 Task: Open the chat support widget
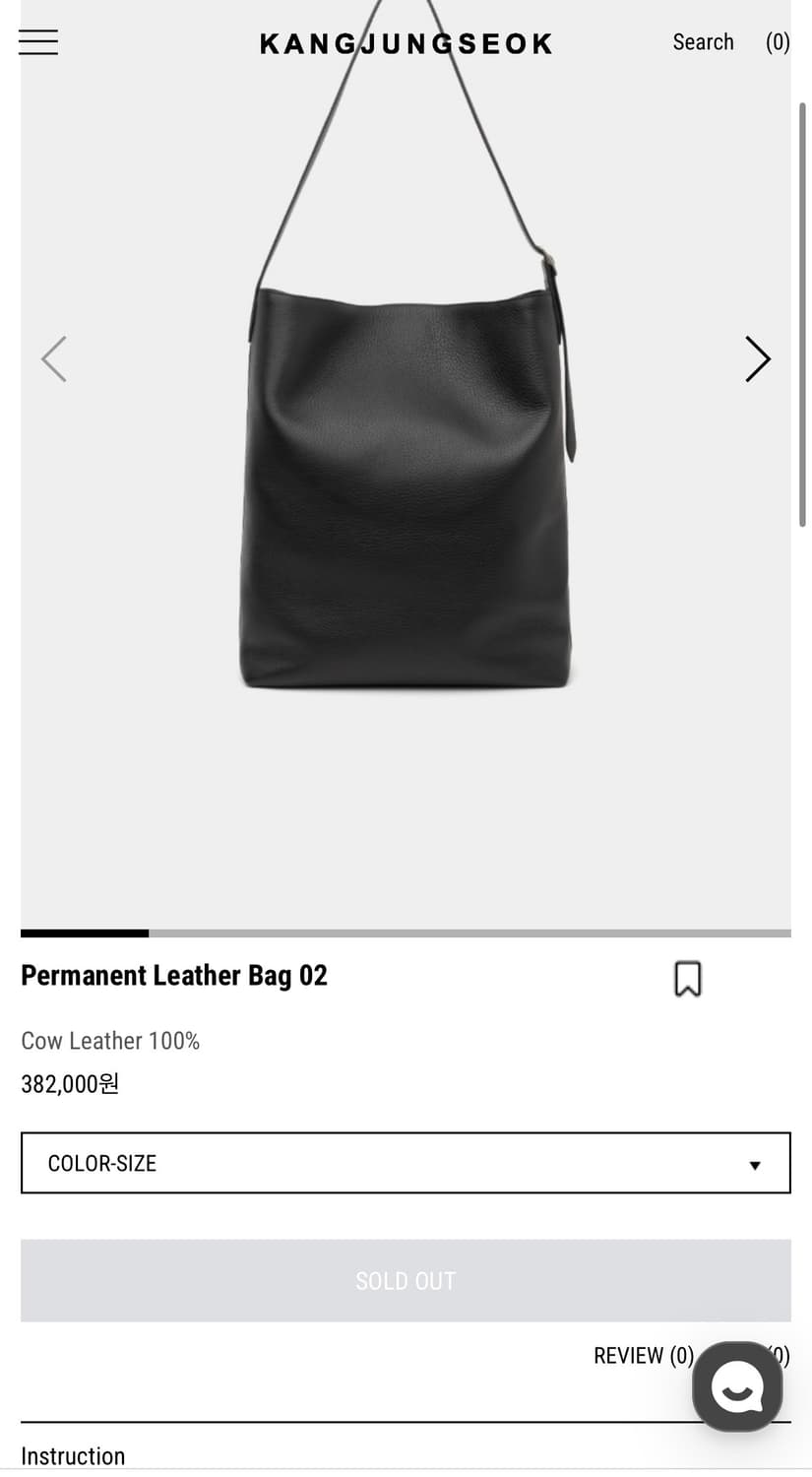point(737,1386)
